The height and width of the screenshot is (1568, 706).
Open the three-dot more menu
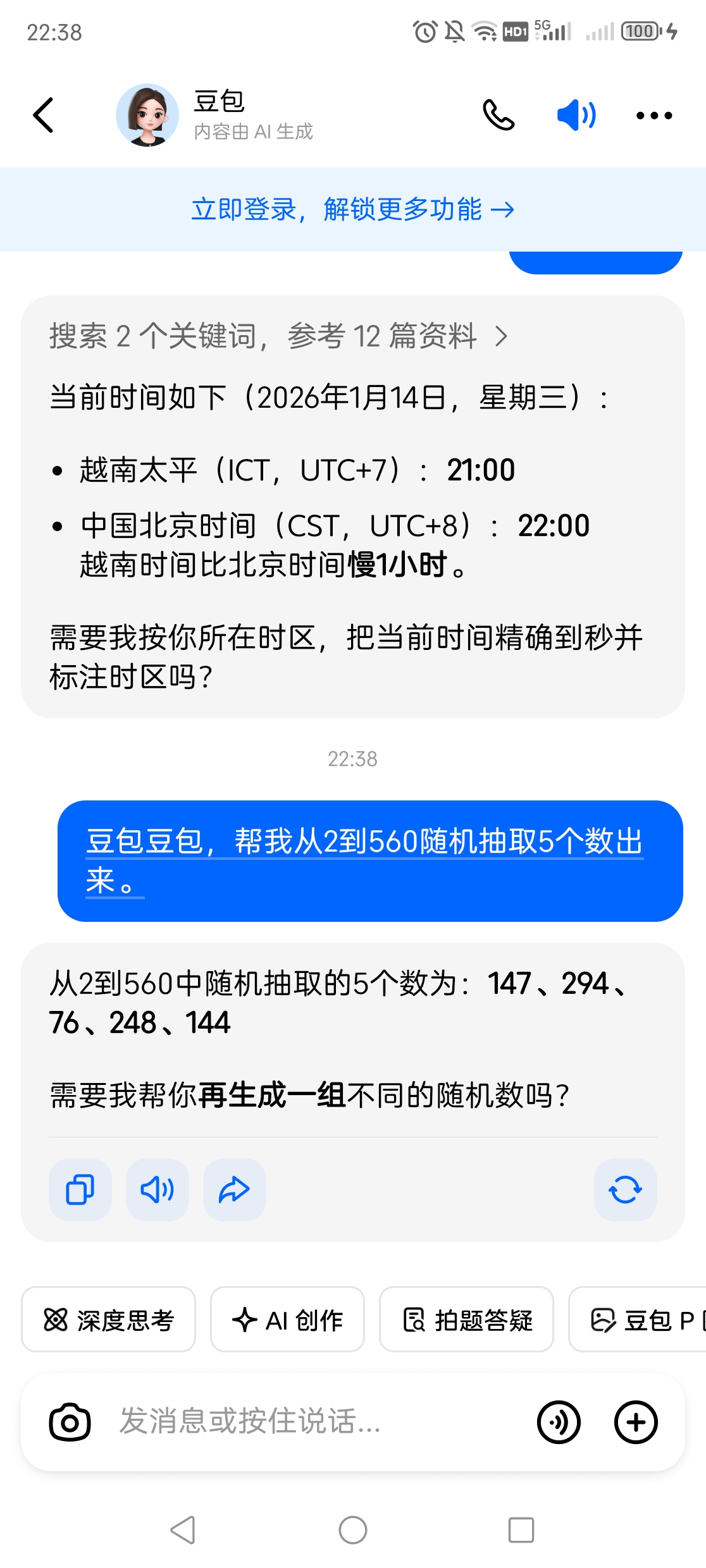coord(653,115)
